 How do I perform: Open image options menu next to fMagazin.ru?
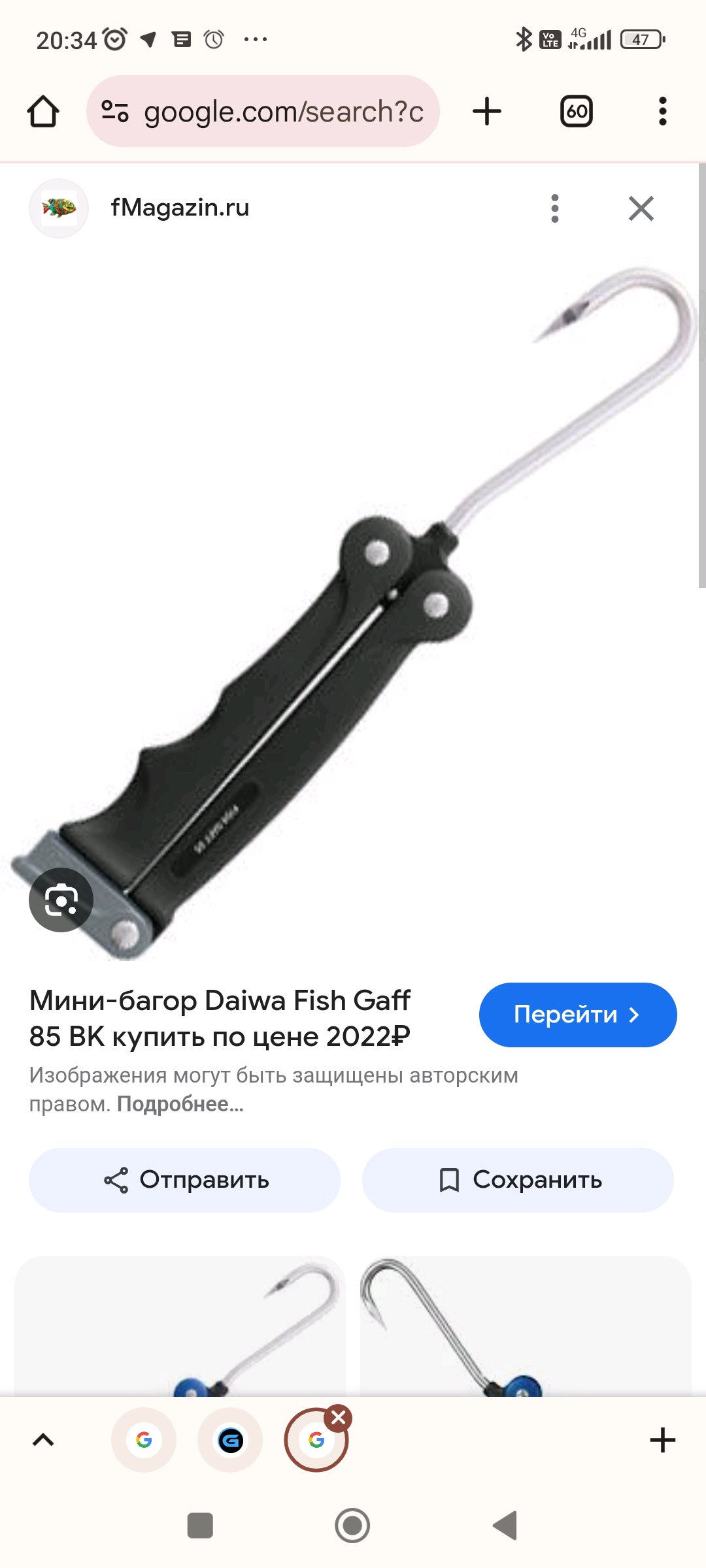click(555, 208)
